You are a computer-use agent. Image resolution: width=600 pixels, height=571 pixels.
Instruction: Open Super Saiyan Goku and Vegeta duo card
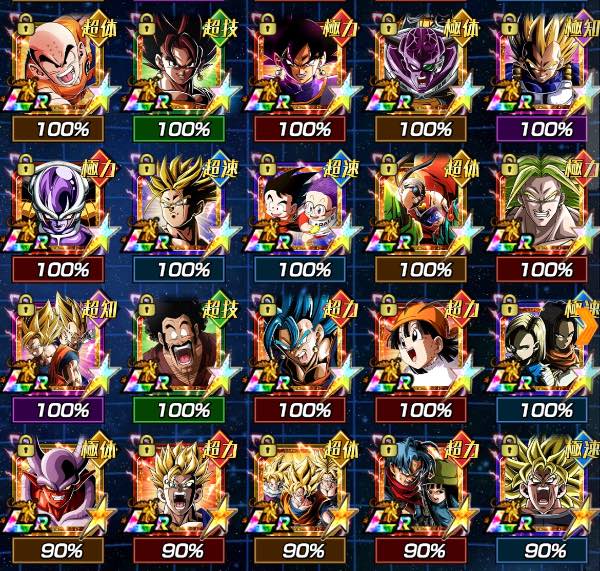(x=60, y=347)
